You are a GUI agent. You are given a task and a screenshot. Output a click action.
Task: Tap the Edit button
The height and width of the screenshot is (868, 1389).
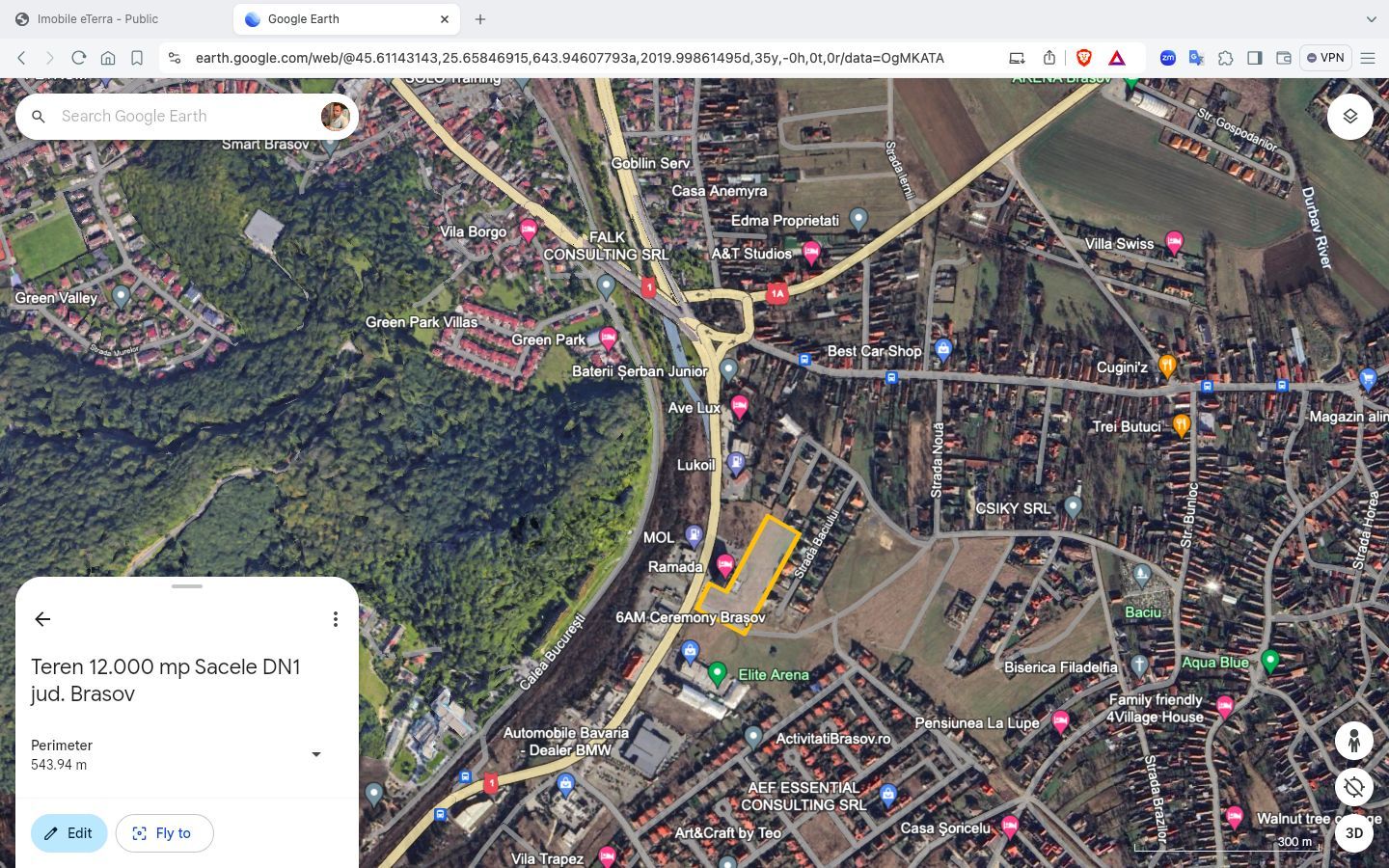pos(68,833)
